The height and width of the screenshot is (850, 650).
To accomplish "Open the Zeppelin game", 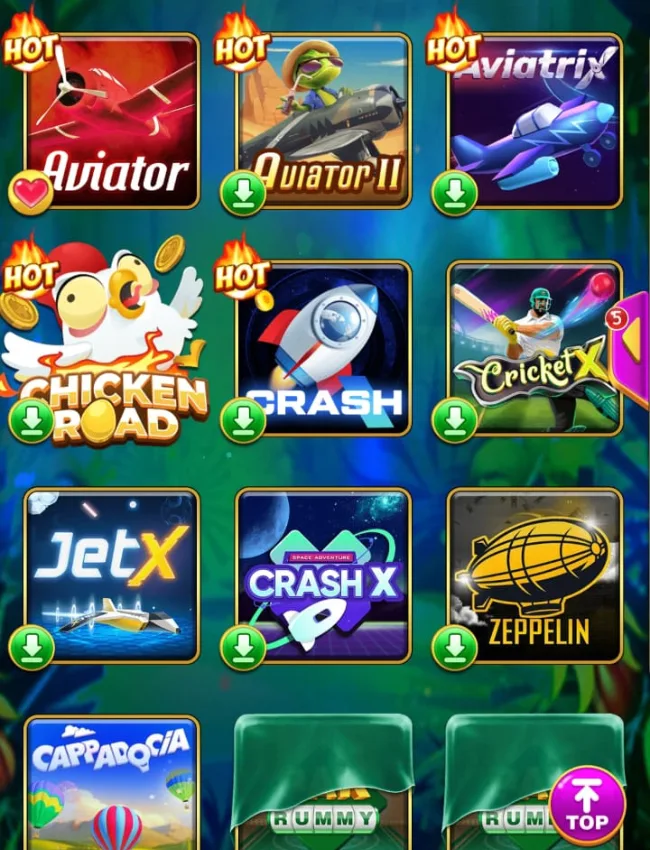I will point(535,573).
